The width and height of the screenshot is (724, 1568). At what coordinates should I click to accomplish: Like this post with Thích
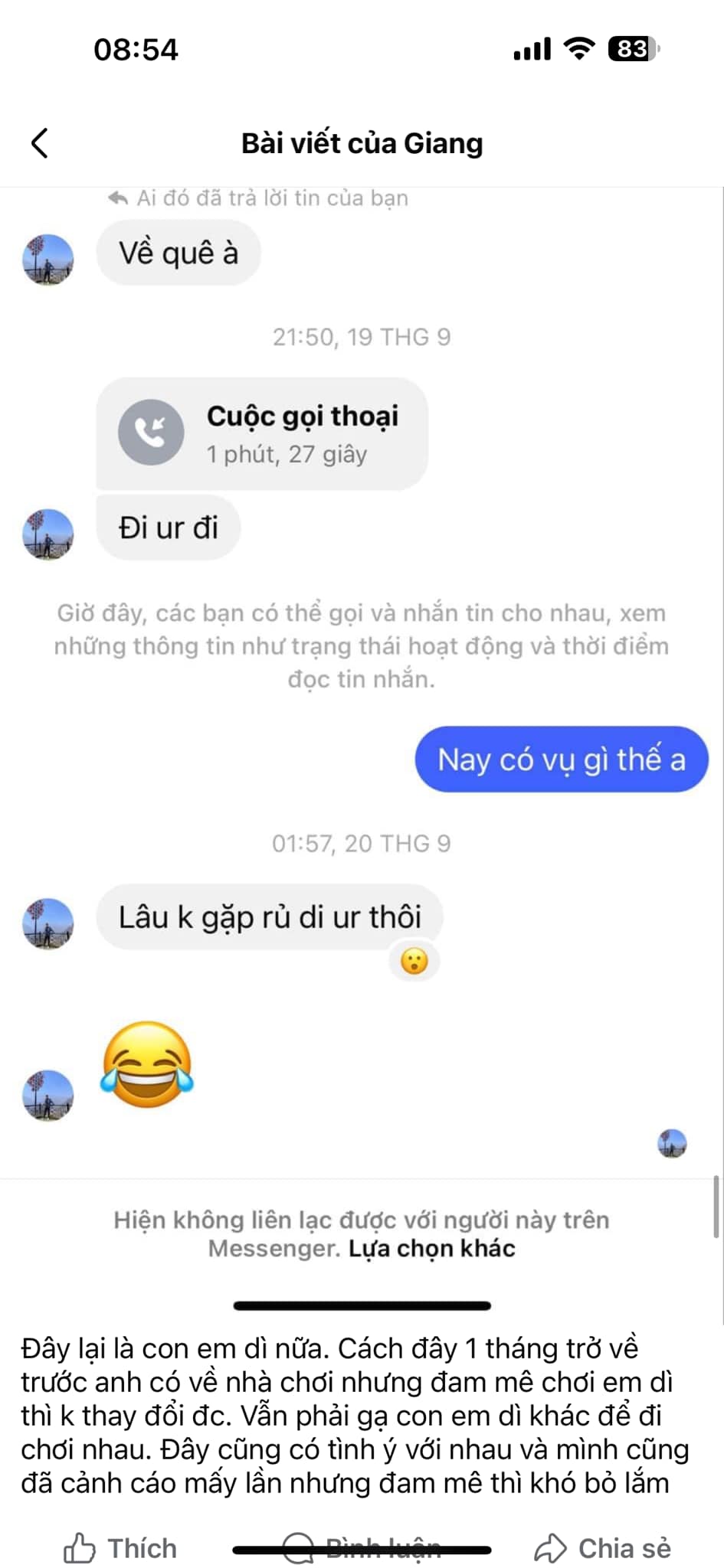tap(120, 1548)
